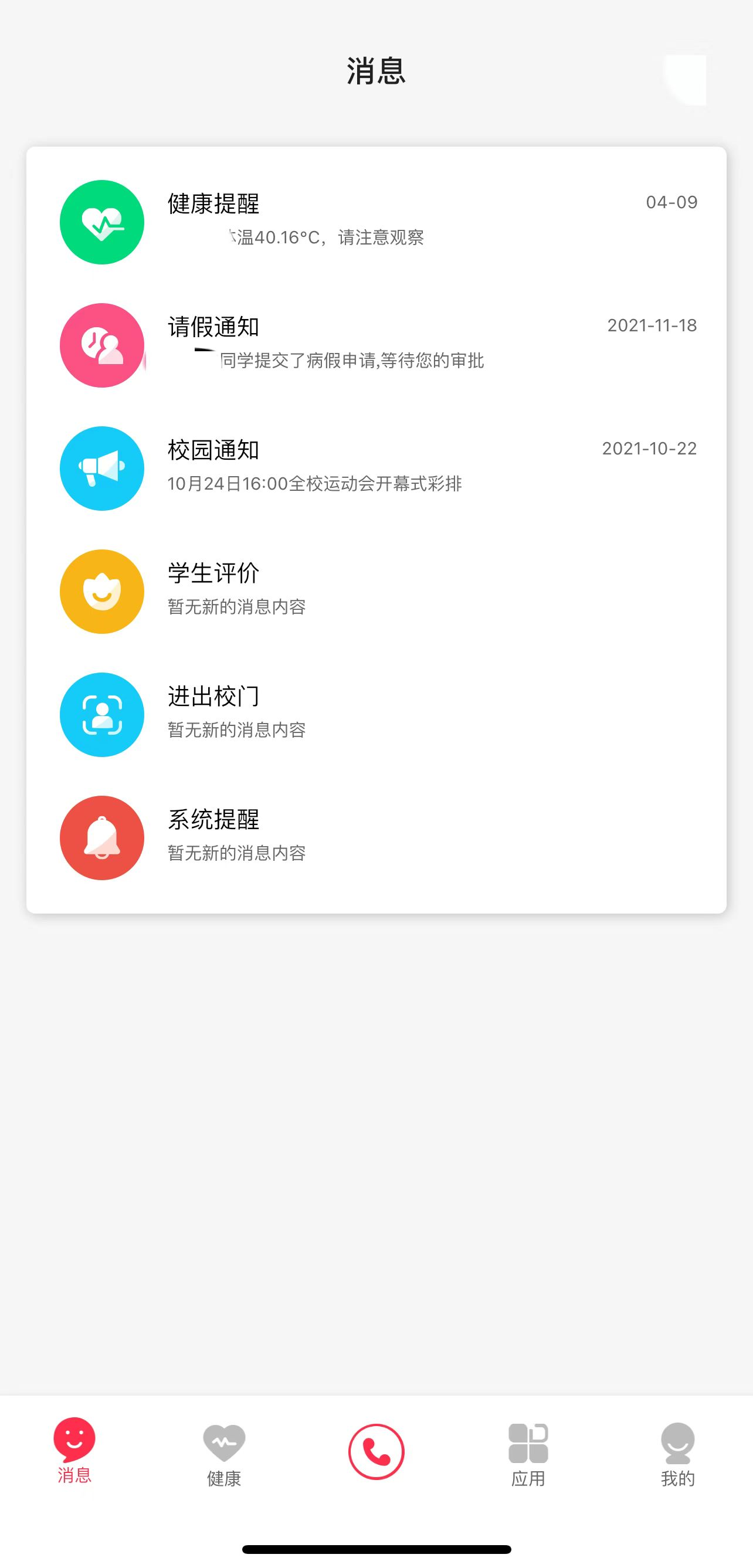Image resolution: width=753 pixels, height=1568 pixels.
Task: Open the 健康提醒 health reminder message
Action: [376, 222]
